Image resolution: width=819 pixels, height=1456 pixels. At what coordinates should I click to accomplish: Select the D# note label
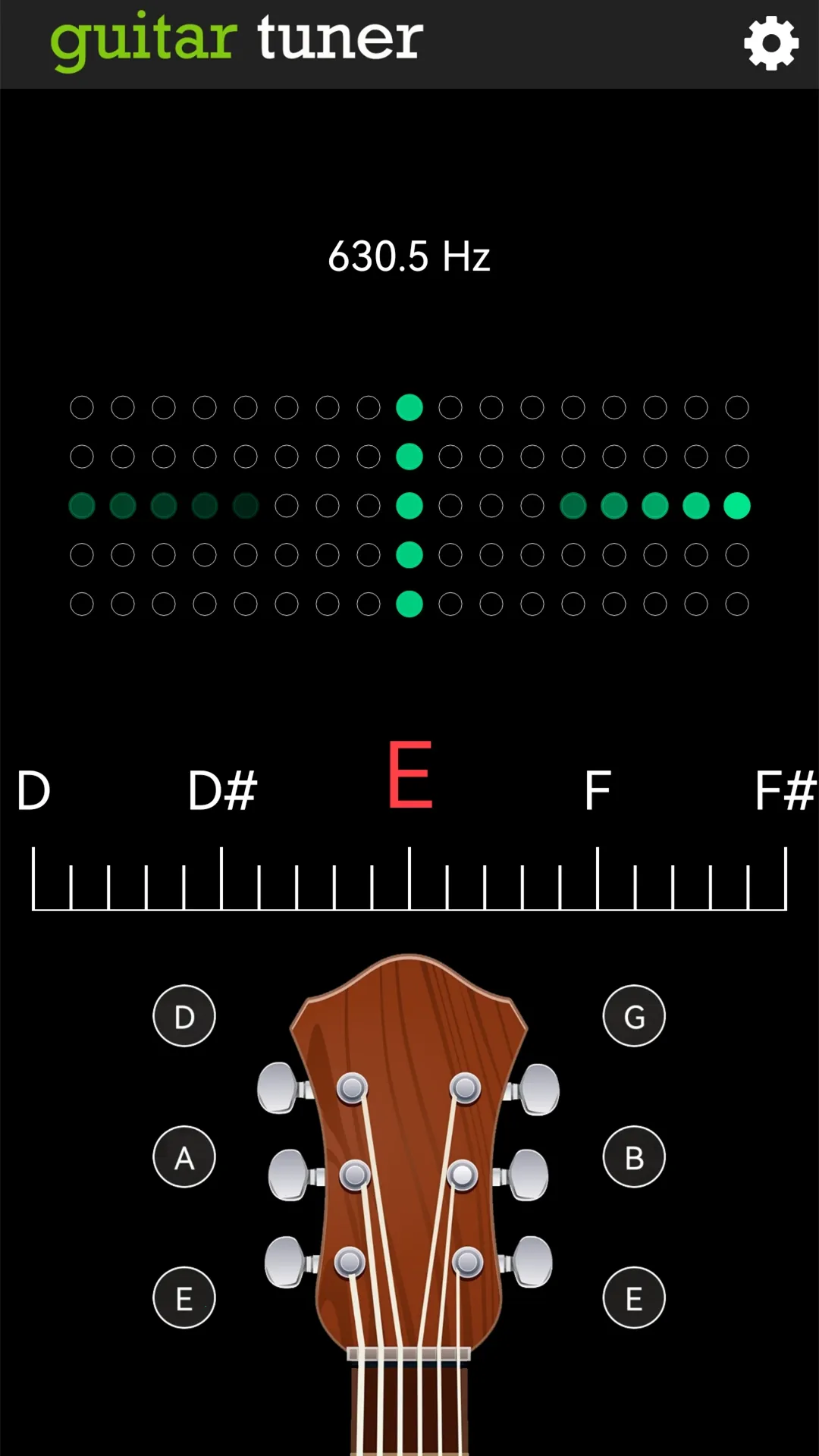click(x=224, y=790)
